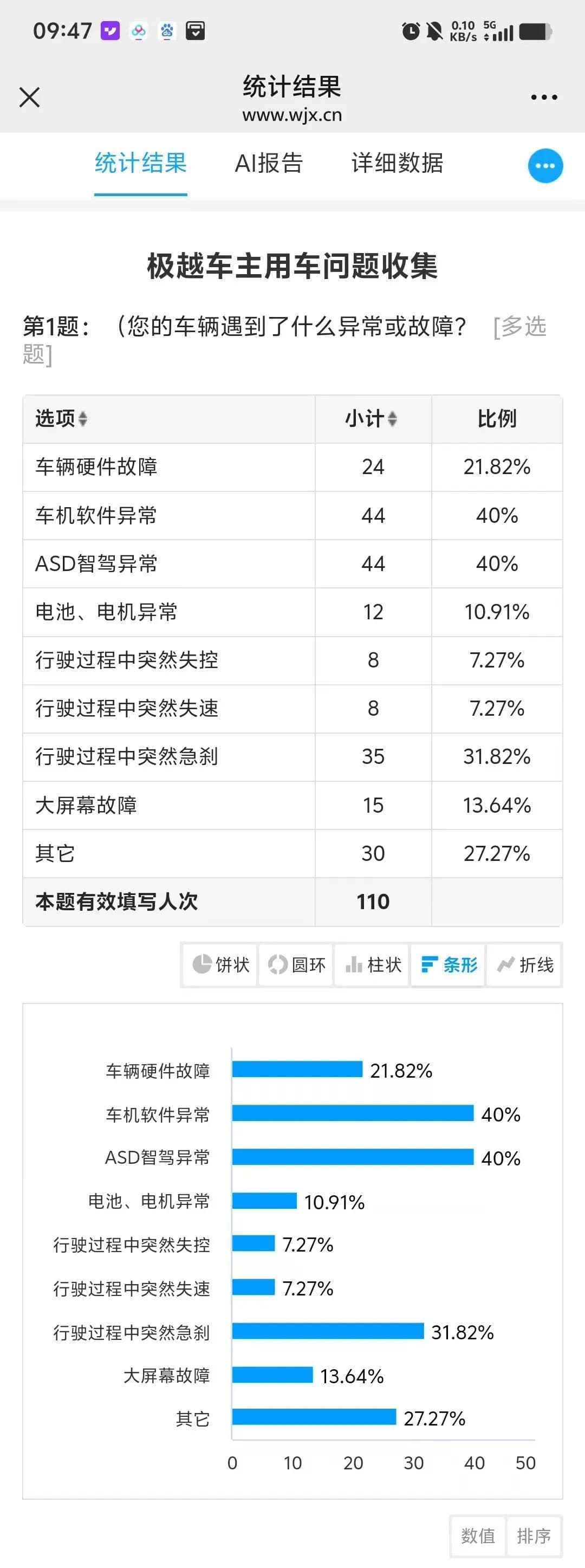Open the three-dot overflow menu in the title bar

(543, 98)
